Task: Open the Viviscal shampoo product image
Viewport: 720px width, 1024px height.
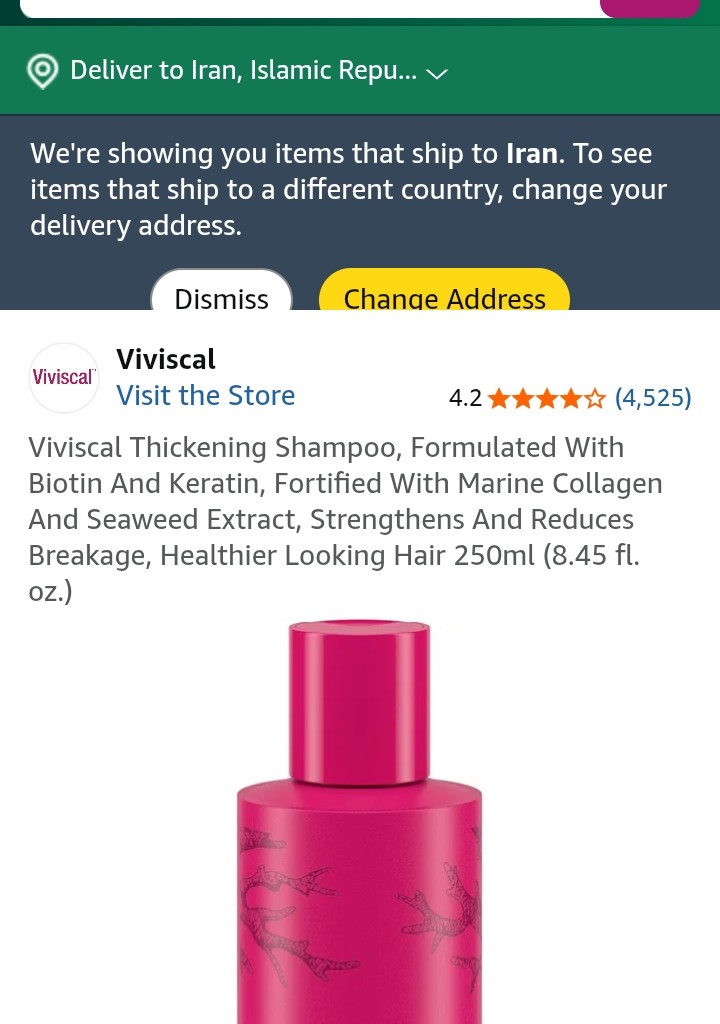Action: coord(360,820)
